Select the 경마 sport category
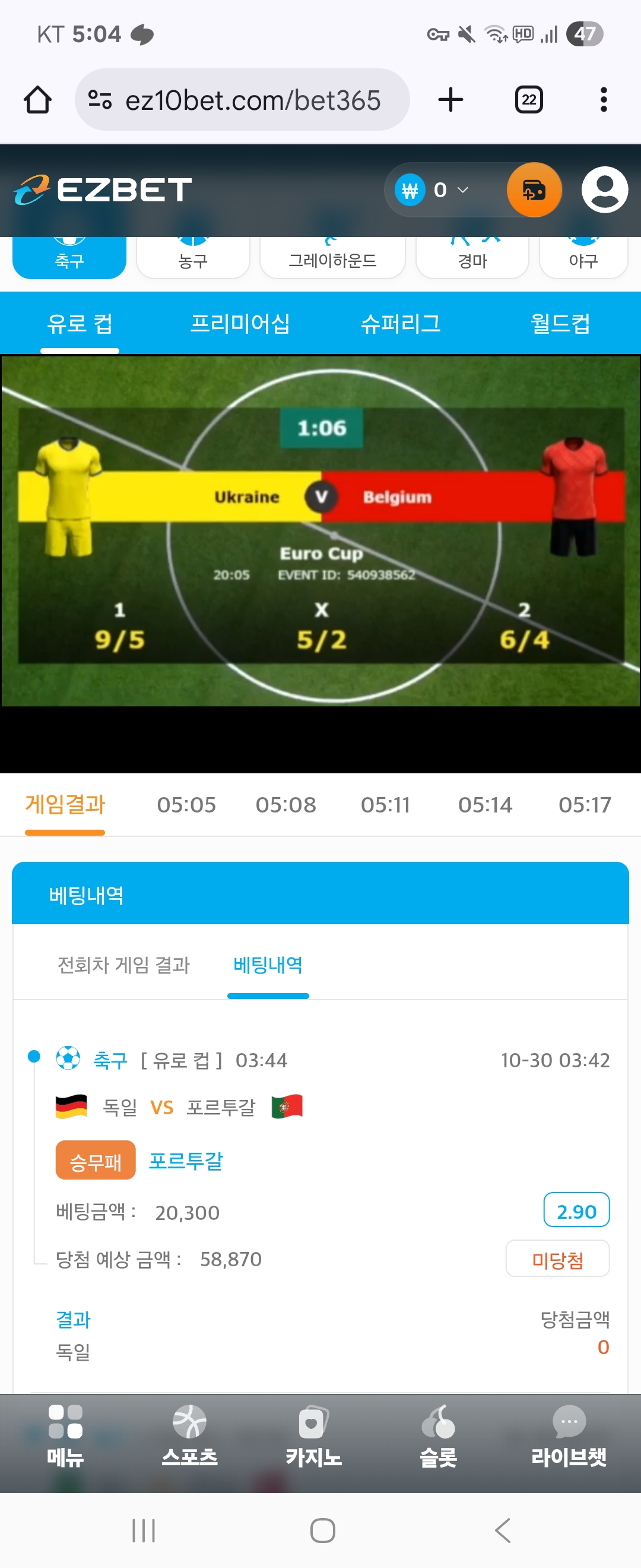This screenshot has width=641, height=1568. tap(472, 259)
